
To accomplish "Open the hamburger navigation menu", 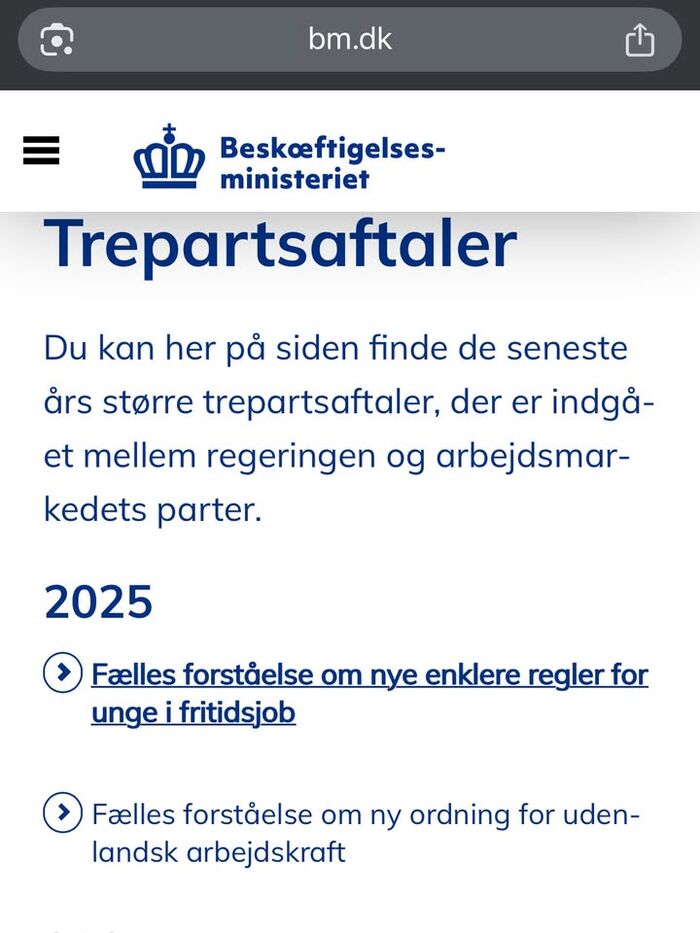I will point(41,151).
